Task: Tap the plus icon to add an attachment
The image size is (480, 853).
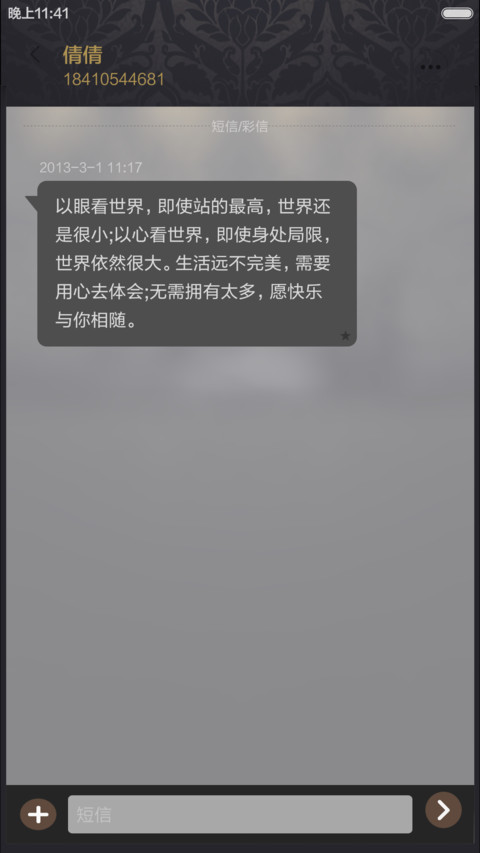Action: 38,814
